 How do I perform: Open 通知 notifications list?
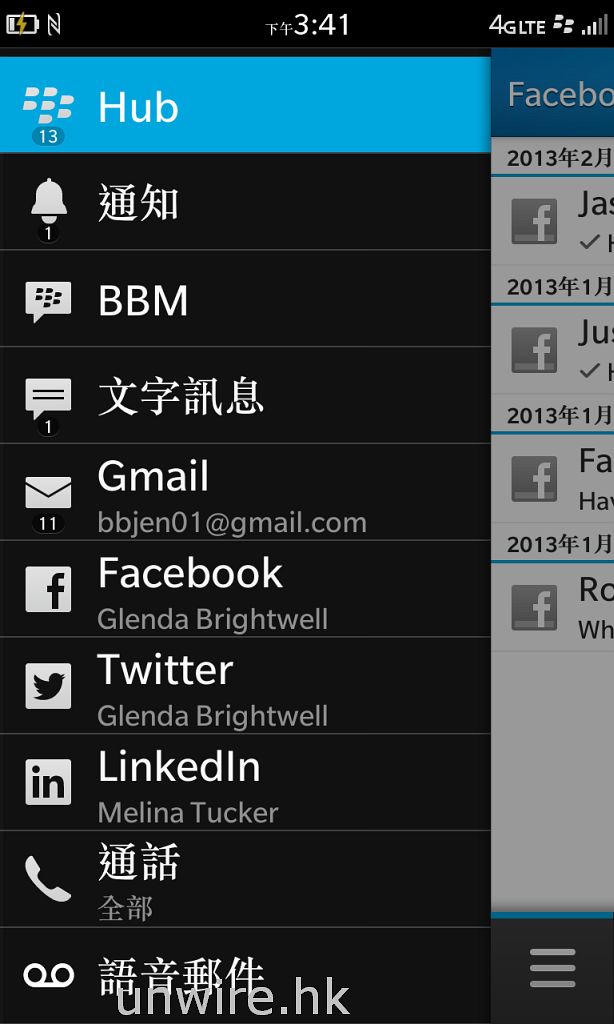click(245, 203)
